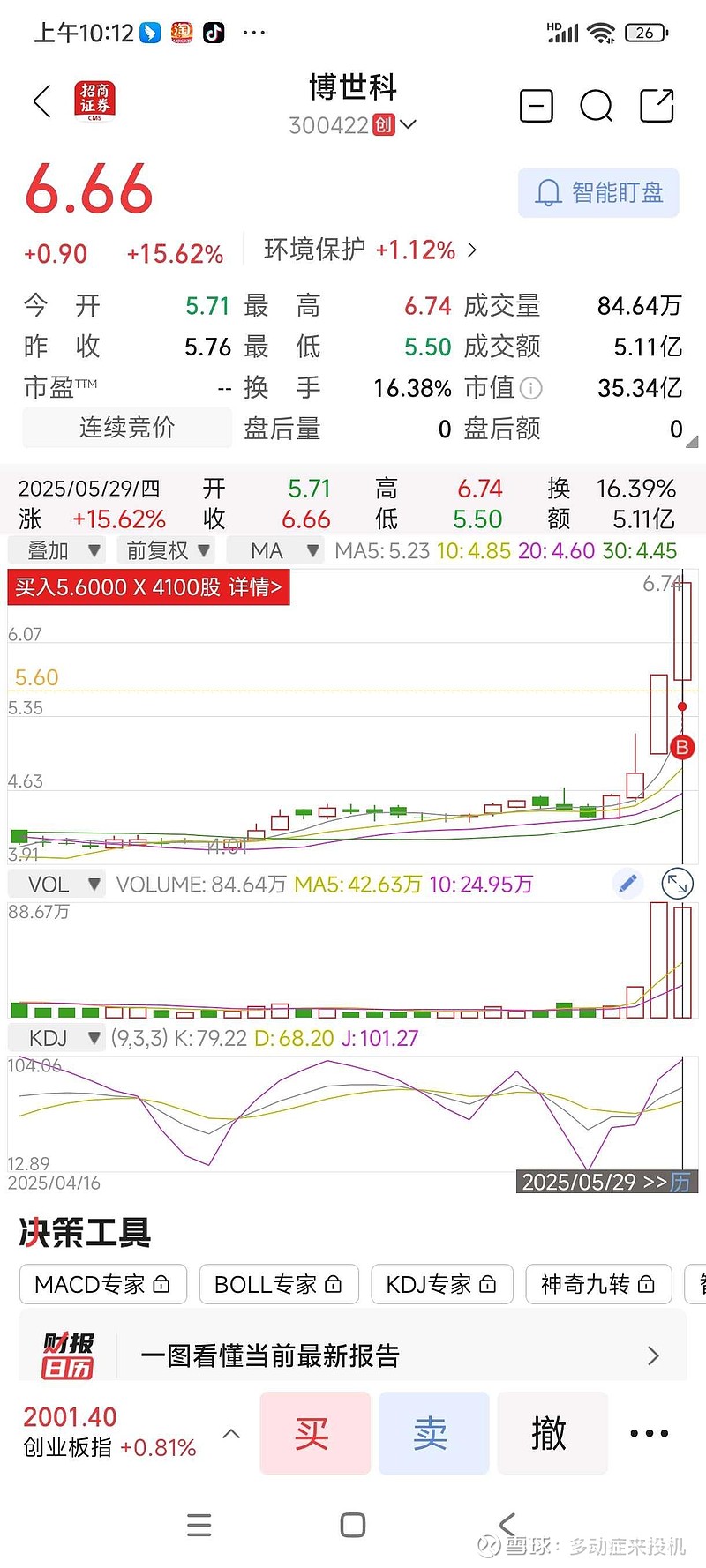Share this stock page
This screenshot has height=1568, width=706.
657,106
